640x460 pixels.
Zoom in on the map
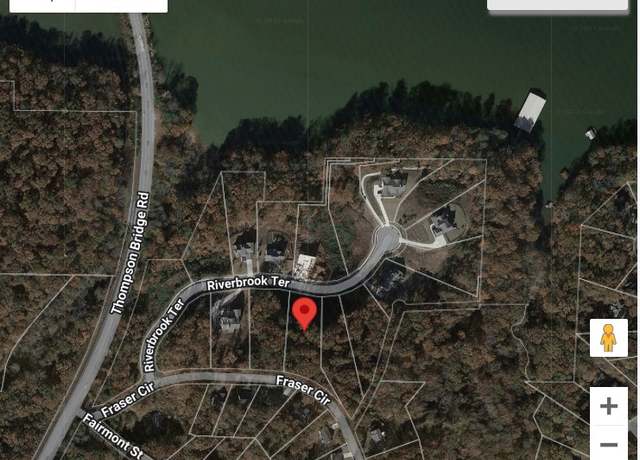(608, 406)
